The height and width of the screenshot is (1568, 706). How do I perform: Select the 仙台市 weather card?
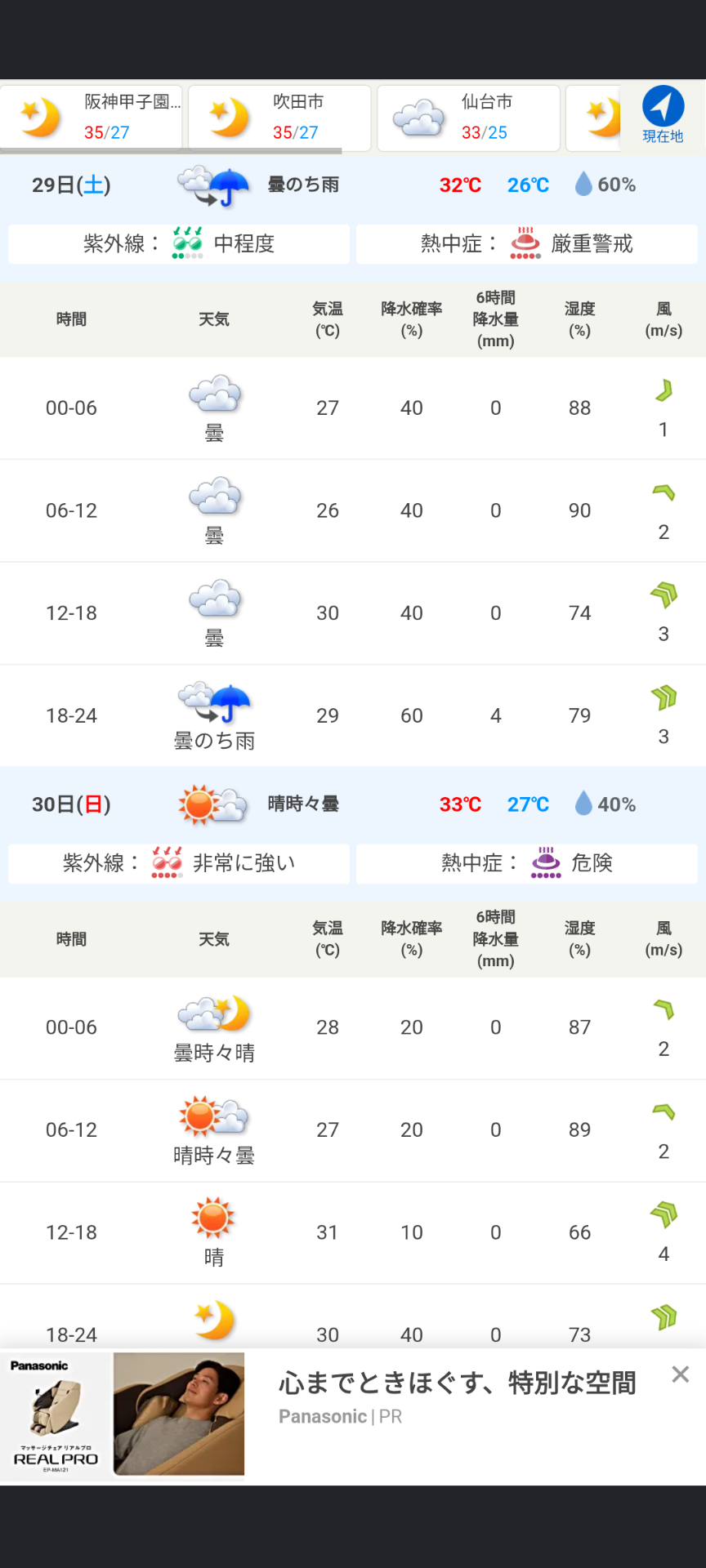pyautogui.click(x=468, y=118)
